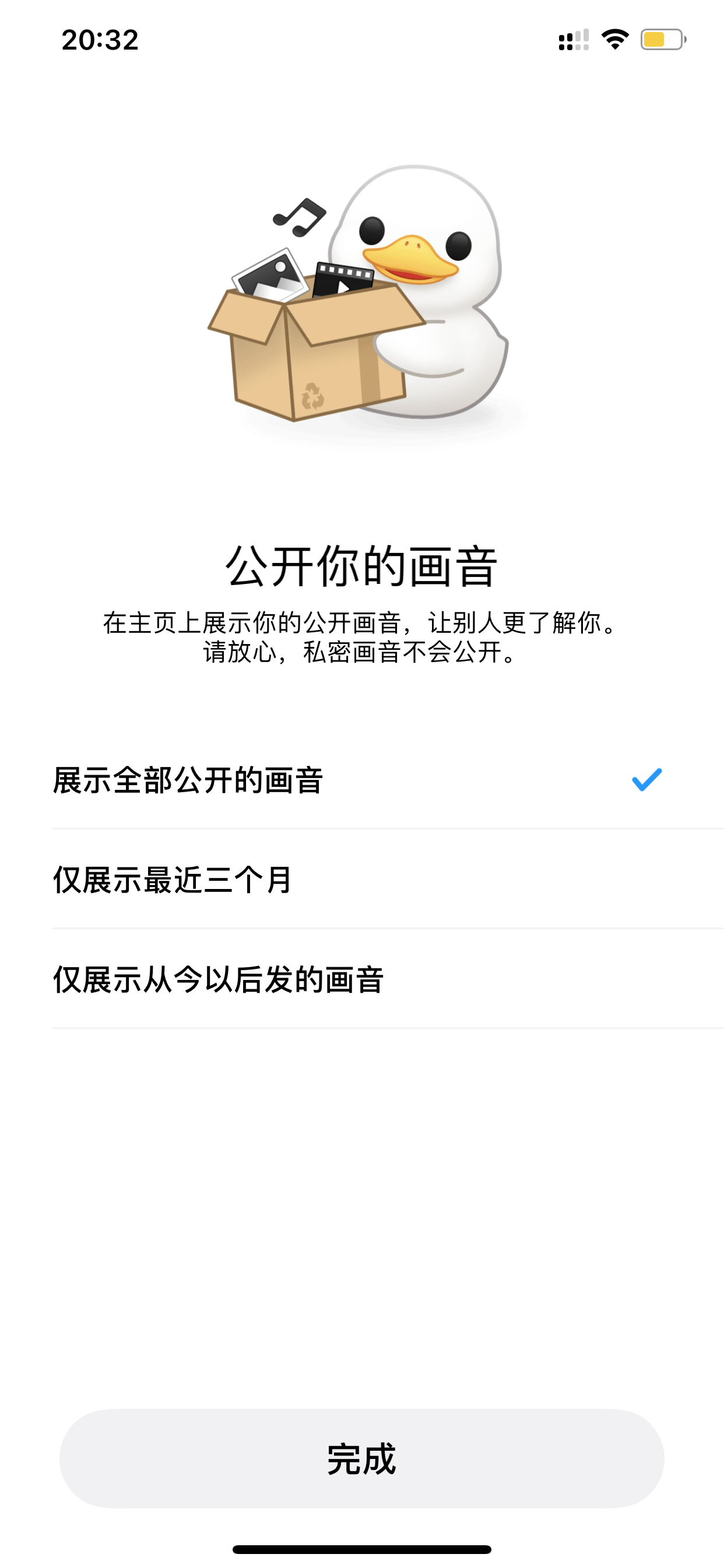724x1568 pixels.
Task: Choose 仅展示最近三个月
Action: click(388, 879)
